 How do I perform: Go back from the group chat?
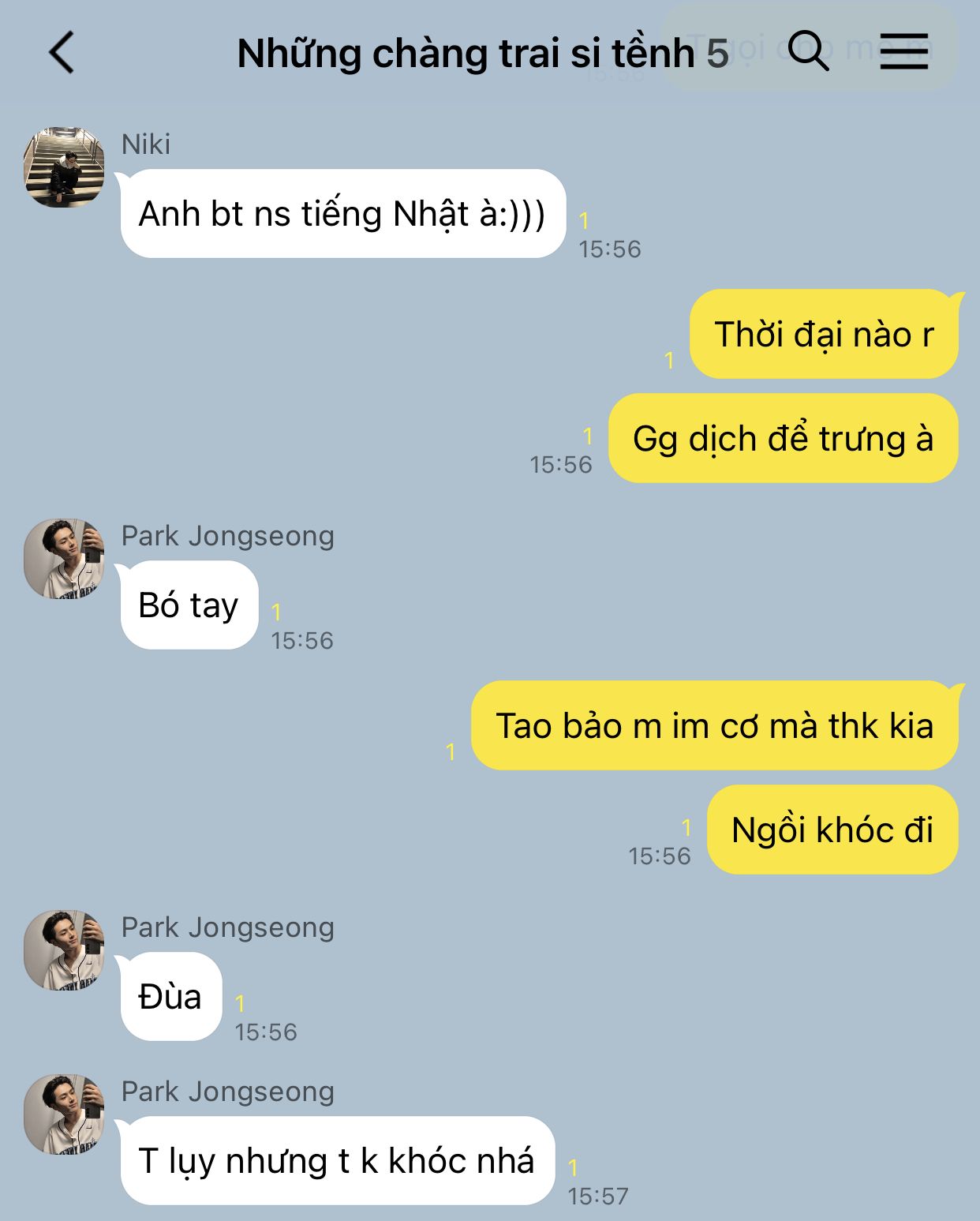[62, 53]
